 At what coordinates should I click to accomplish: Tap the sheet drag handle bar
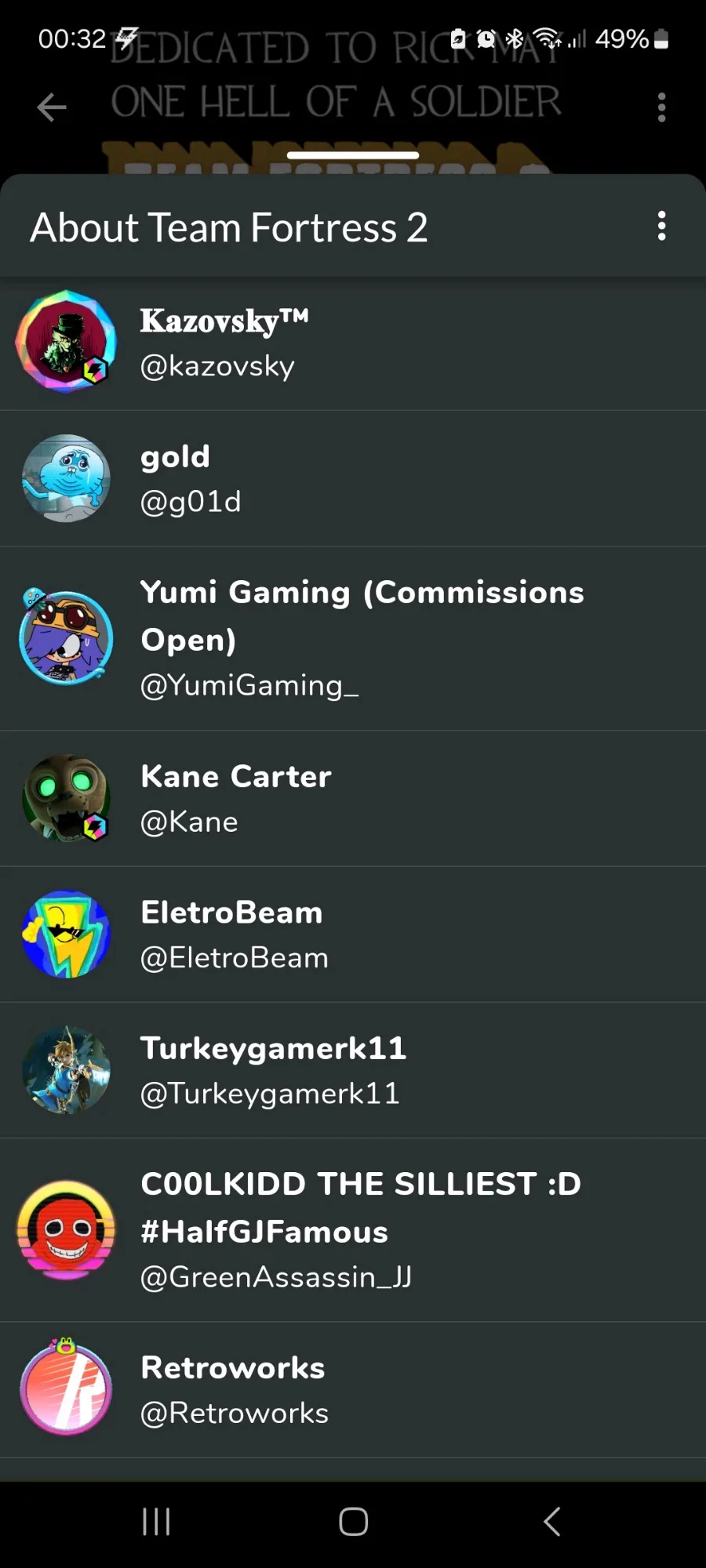pyautogui.click(x=353, y=155)
